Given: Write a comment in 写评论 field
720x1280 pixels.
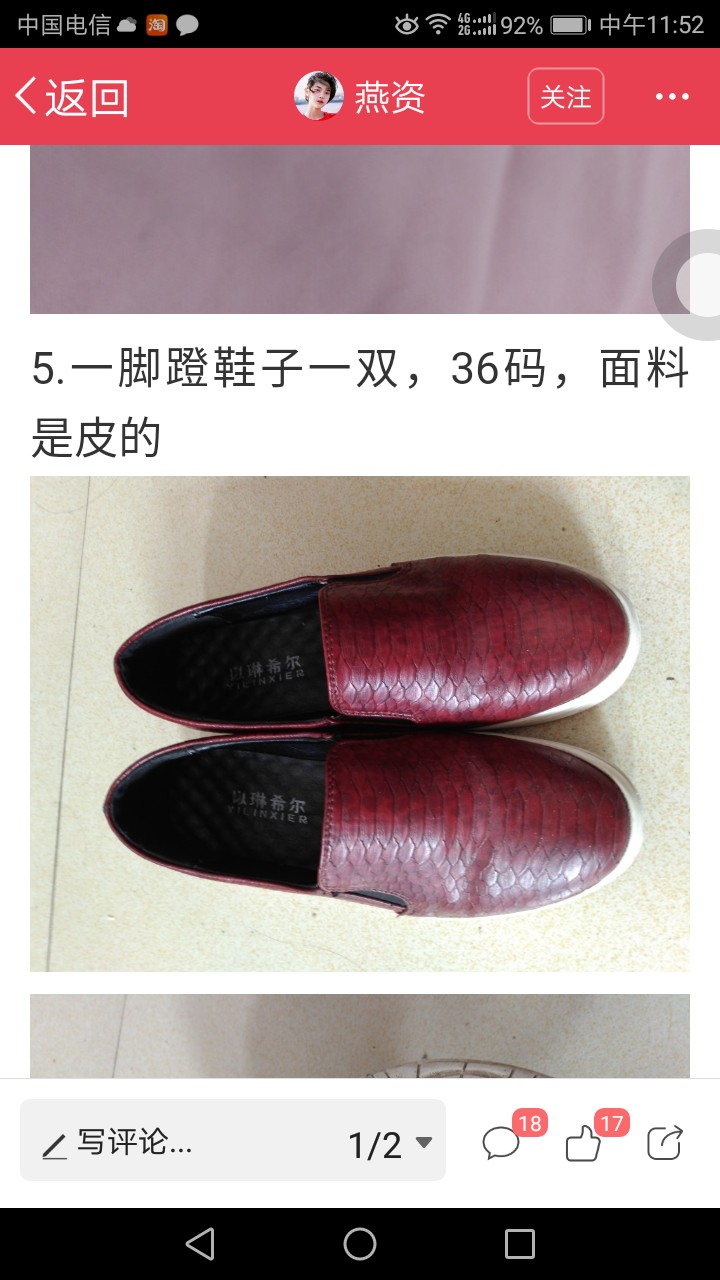Looking at the screenshot, I should tap(180, 1143).
